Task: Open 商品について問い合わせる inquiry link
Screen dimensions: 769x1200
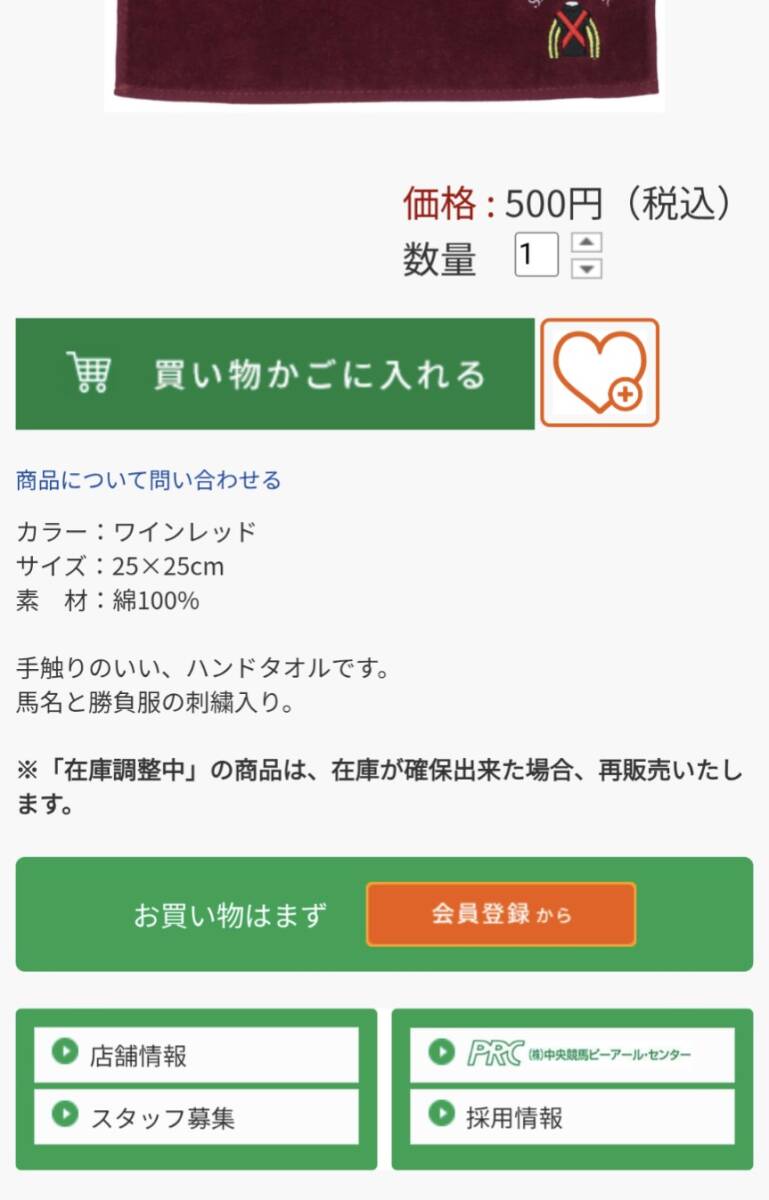Action: [x=148, y=480]
